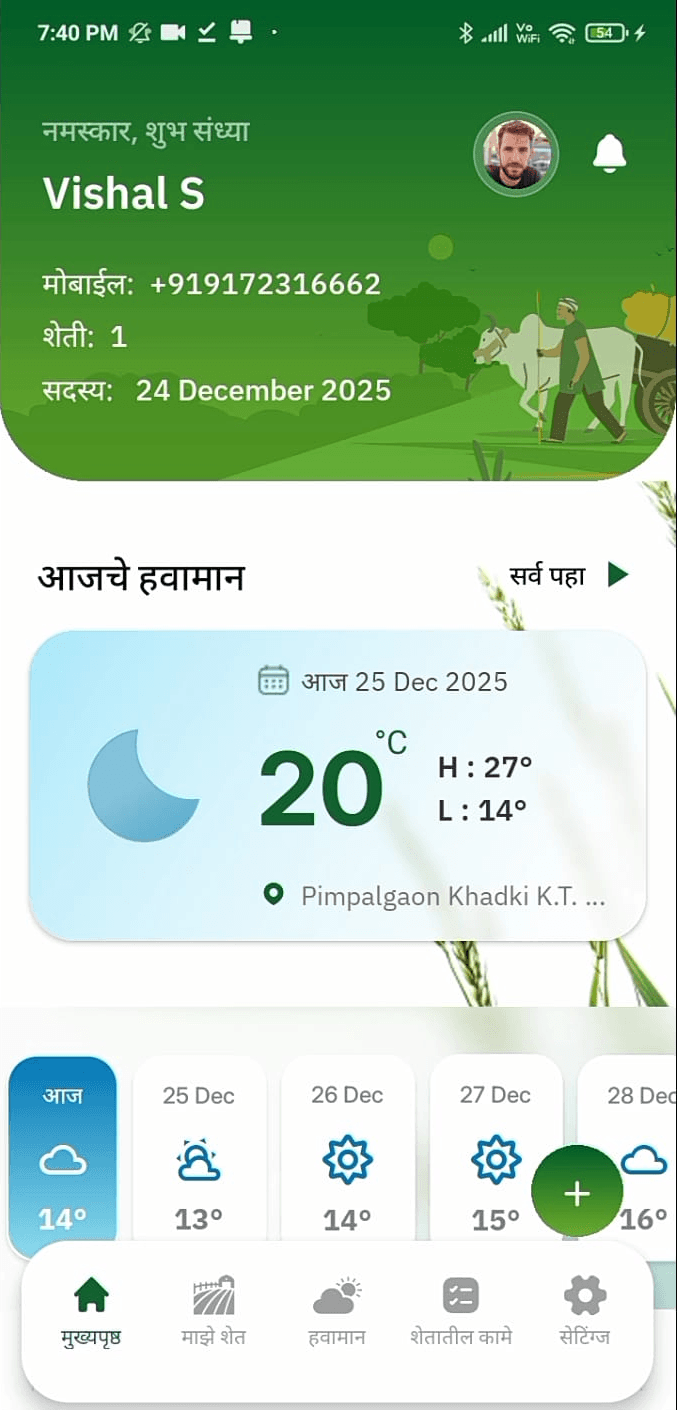
Task: Switch to the मुख्यपृष्ठ tab
Action: coord(91,1311)
